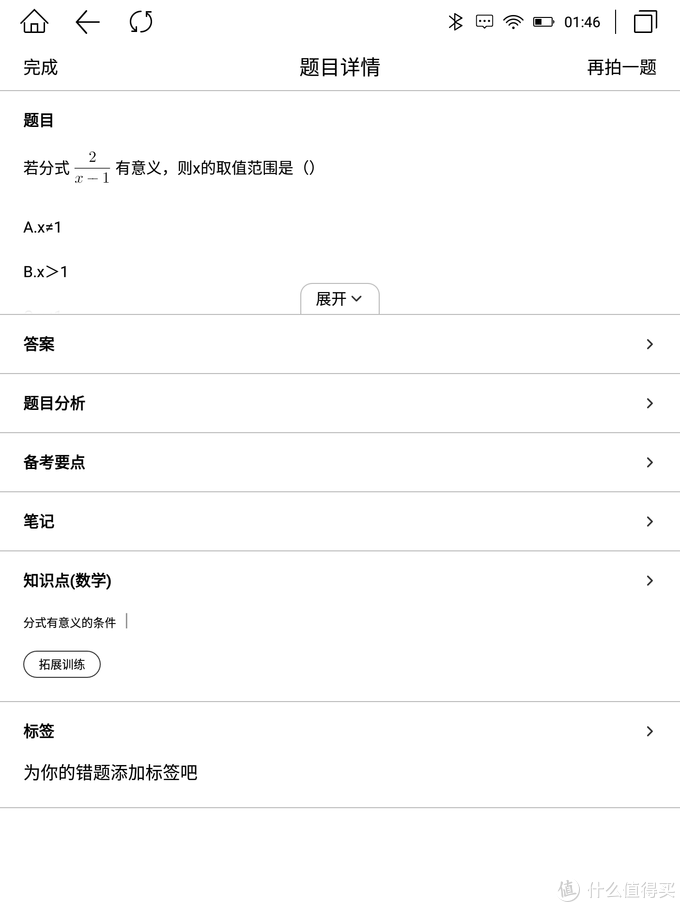Viewport: 680px width, 907px height.
Task: Open the 备考要点 row
Action: [339, 462]
